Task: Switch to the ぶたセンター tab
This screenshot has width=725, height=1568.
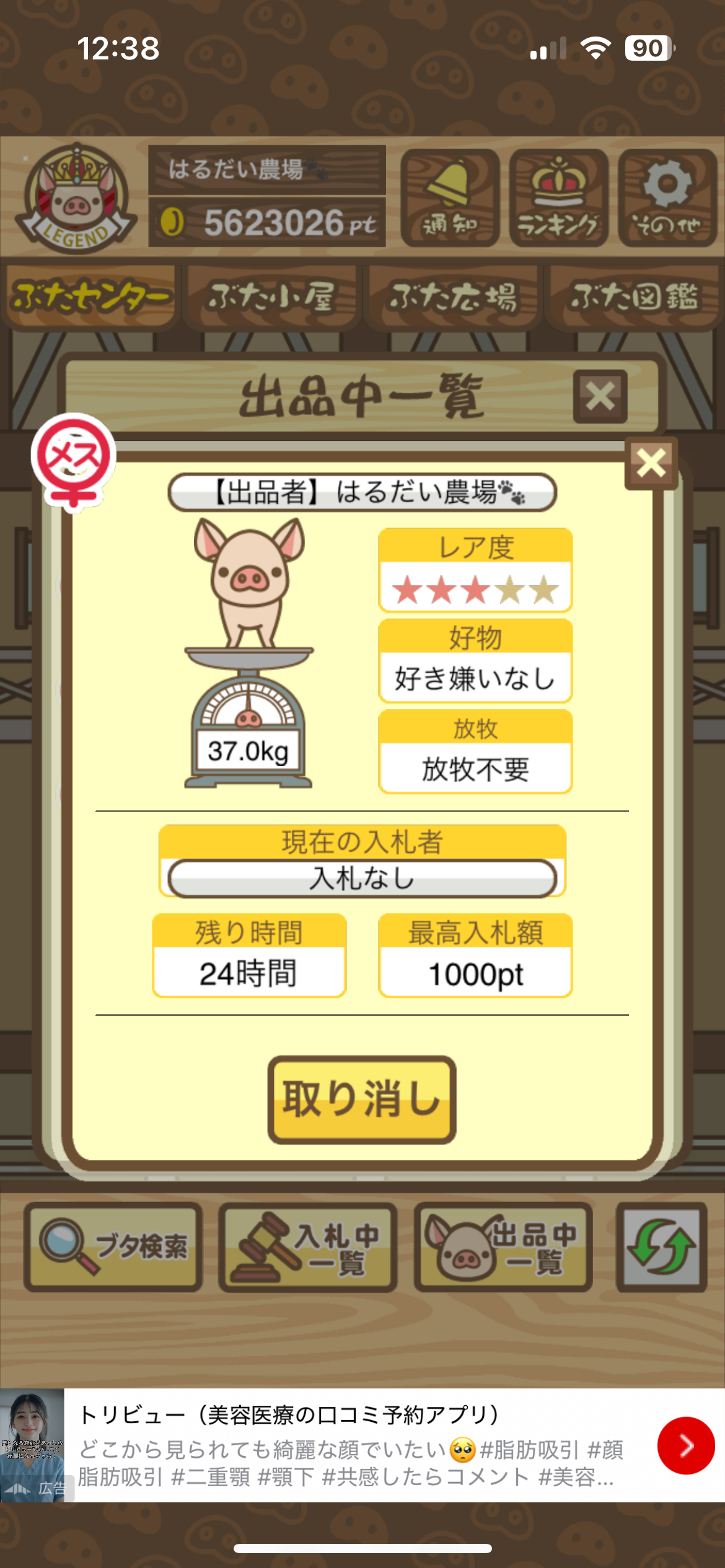Action: (91, 298)
